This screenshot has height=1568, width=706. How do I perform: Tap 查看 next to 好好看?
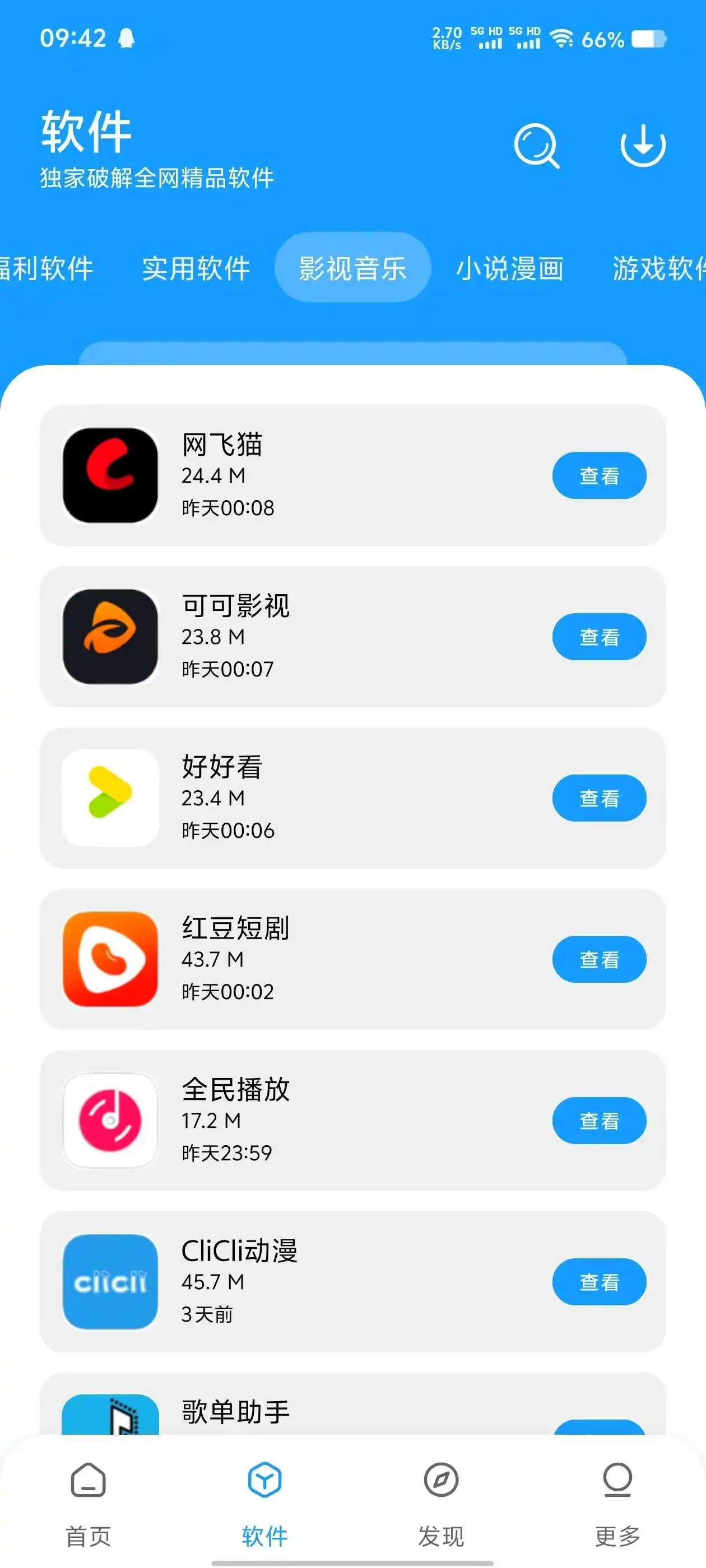tap(599, 798)
